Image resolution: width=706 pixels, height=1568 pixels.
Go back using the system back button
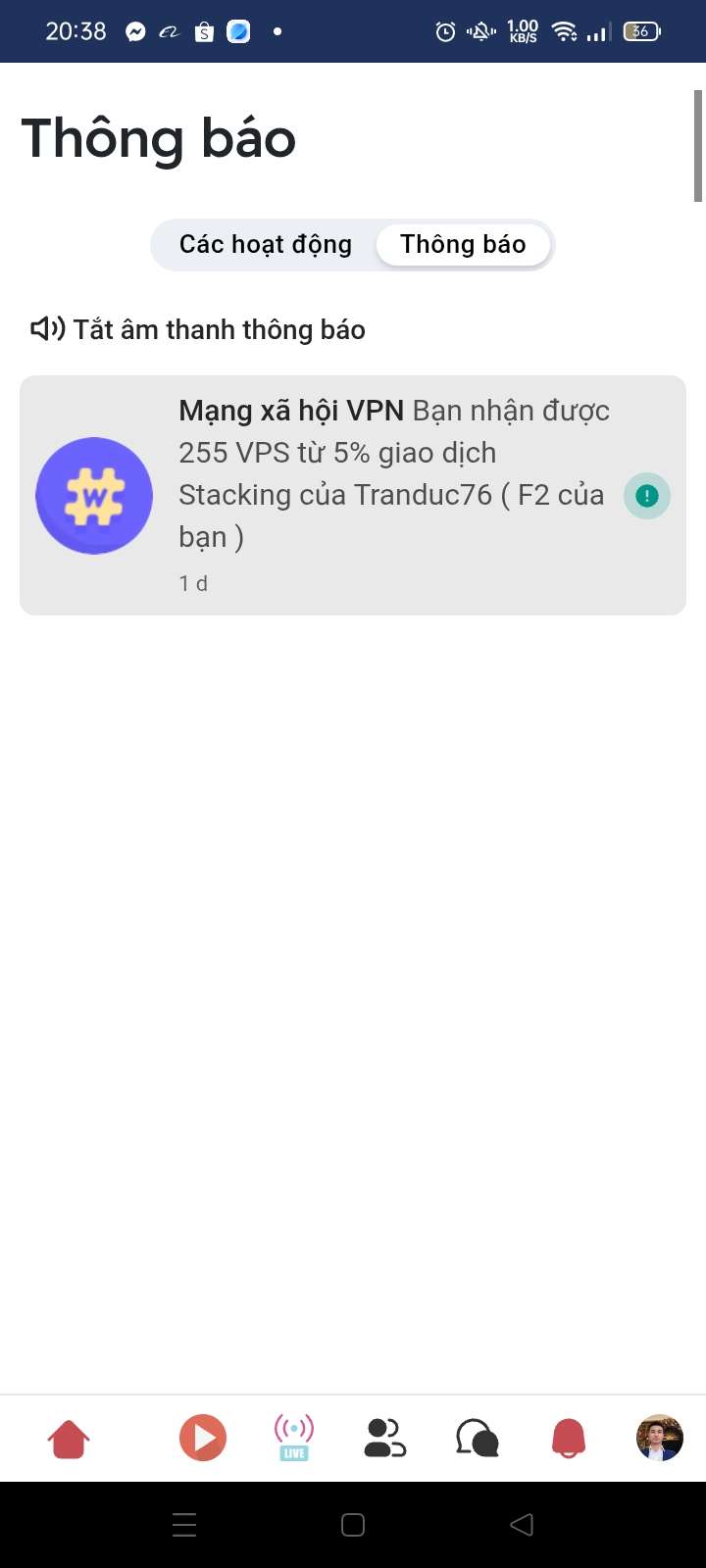coord(522,1525)
